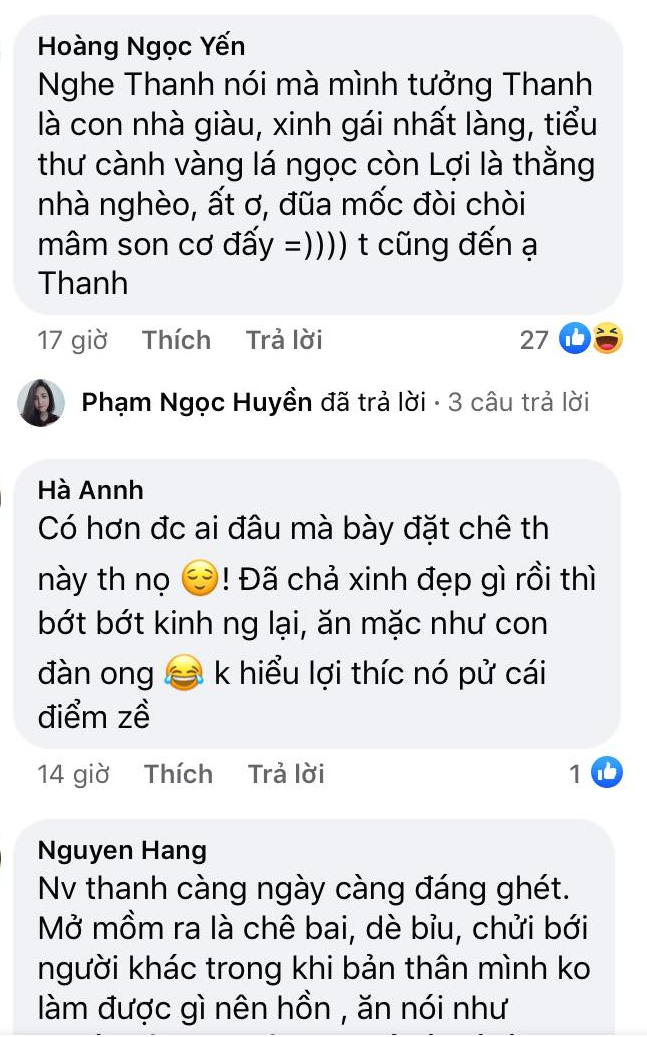This screenshot has height=1037, width=647.
Task: Open Nguyen Hang's profile name
Action: (x=122, y=851)
